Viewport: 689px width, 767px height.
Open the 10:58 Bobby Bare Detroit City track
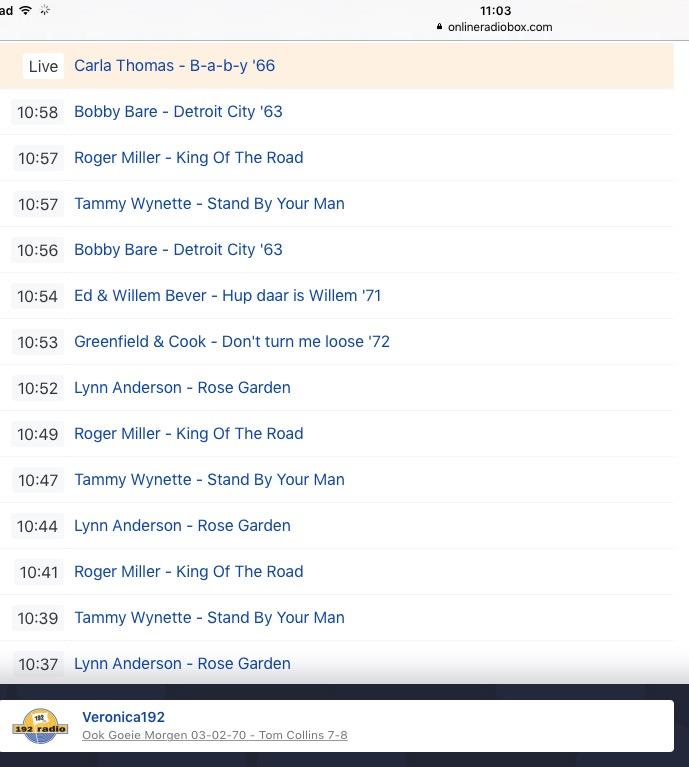178,112
